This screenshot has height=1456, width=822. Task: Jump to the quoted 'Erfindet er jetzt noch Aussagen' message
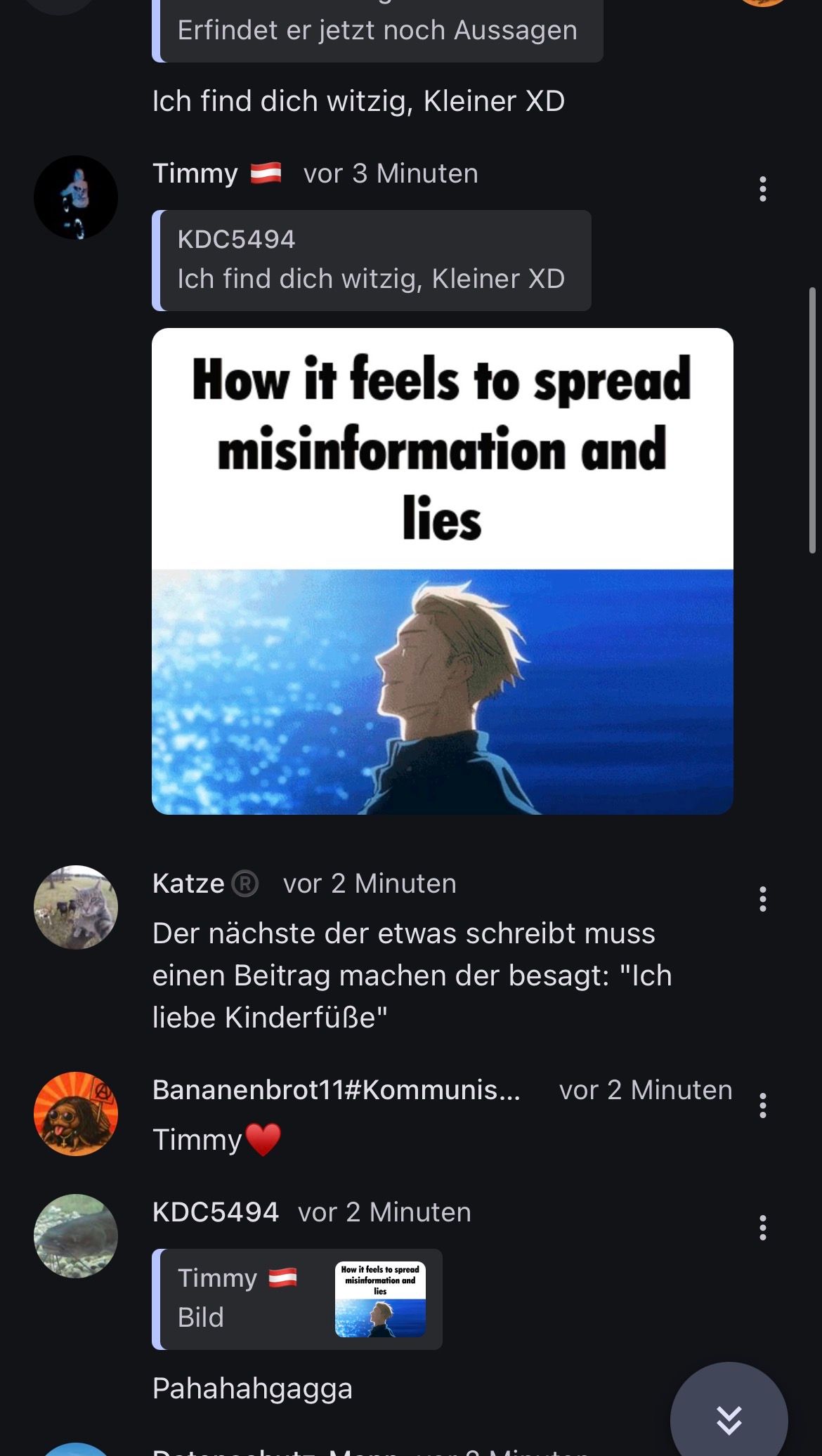pyautogui.click(x=377, y=32)
